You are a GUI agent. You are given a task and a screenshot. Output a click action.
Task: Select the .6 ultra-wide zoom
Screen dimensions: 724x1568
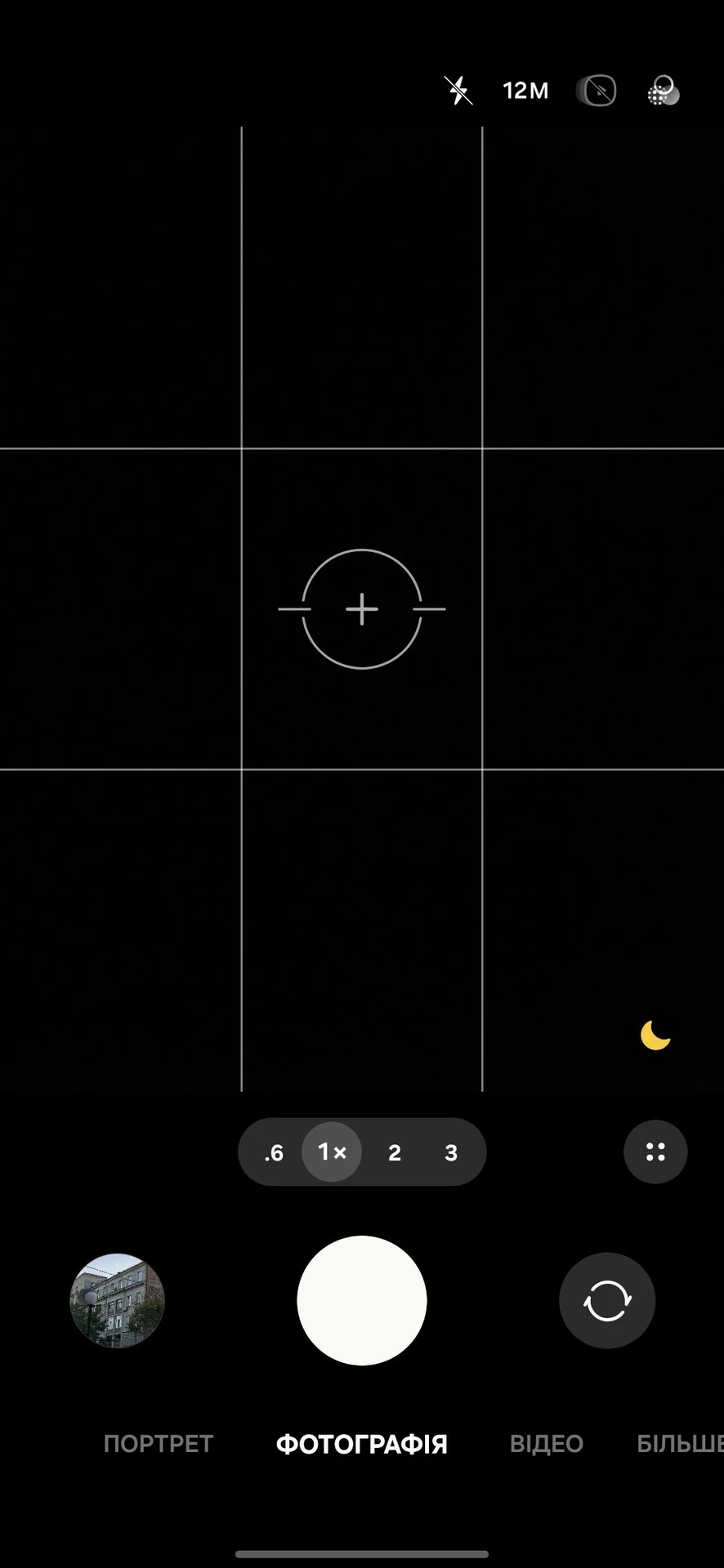274,1152
